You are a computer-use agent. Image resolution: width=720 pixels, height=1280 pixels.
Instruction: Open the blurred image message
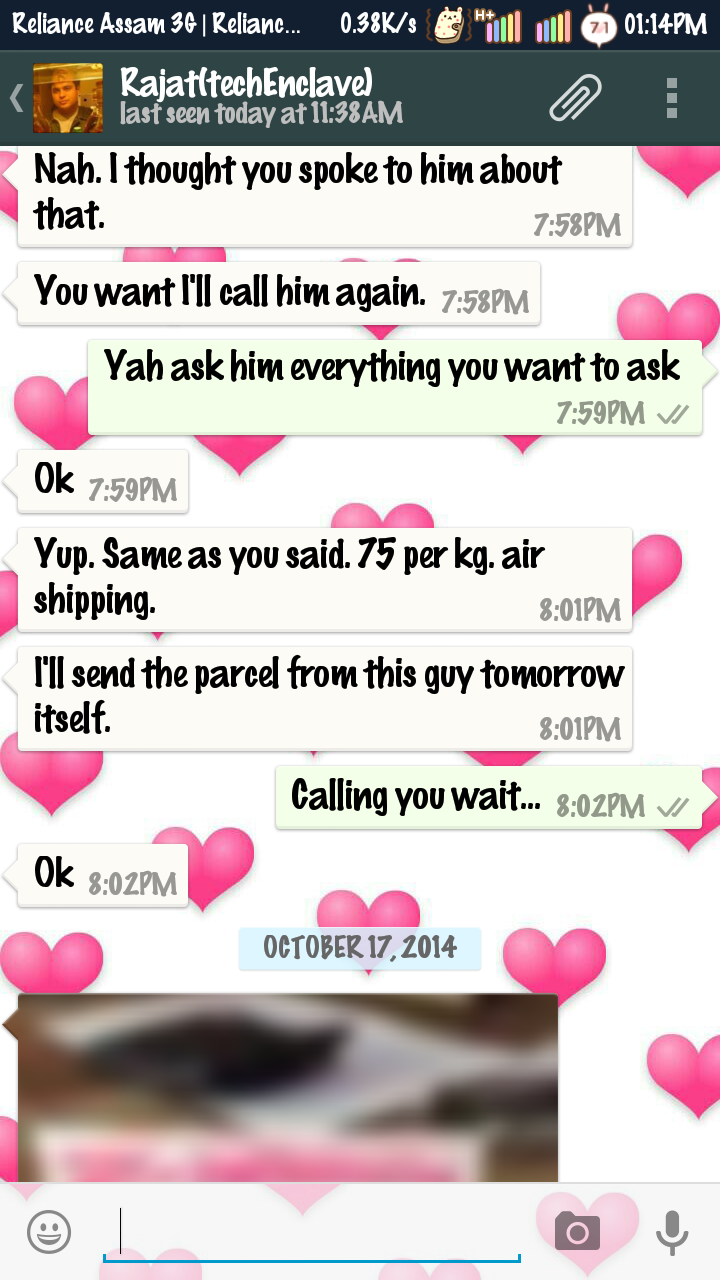click(x=288, y=1088)
